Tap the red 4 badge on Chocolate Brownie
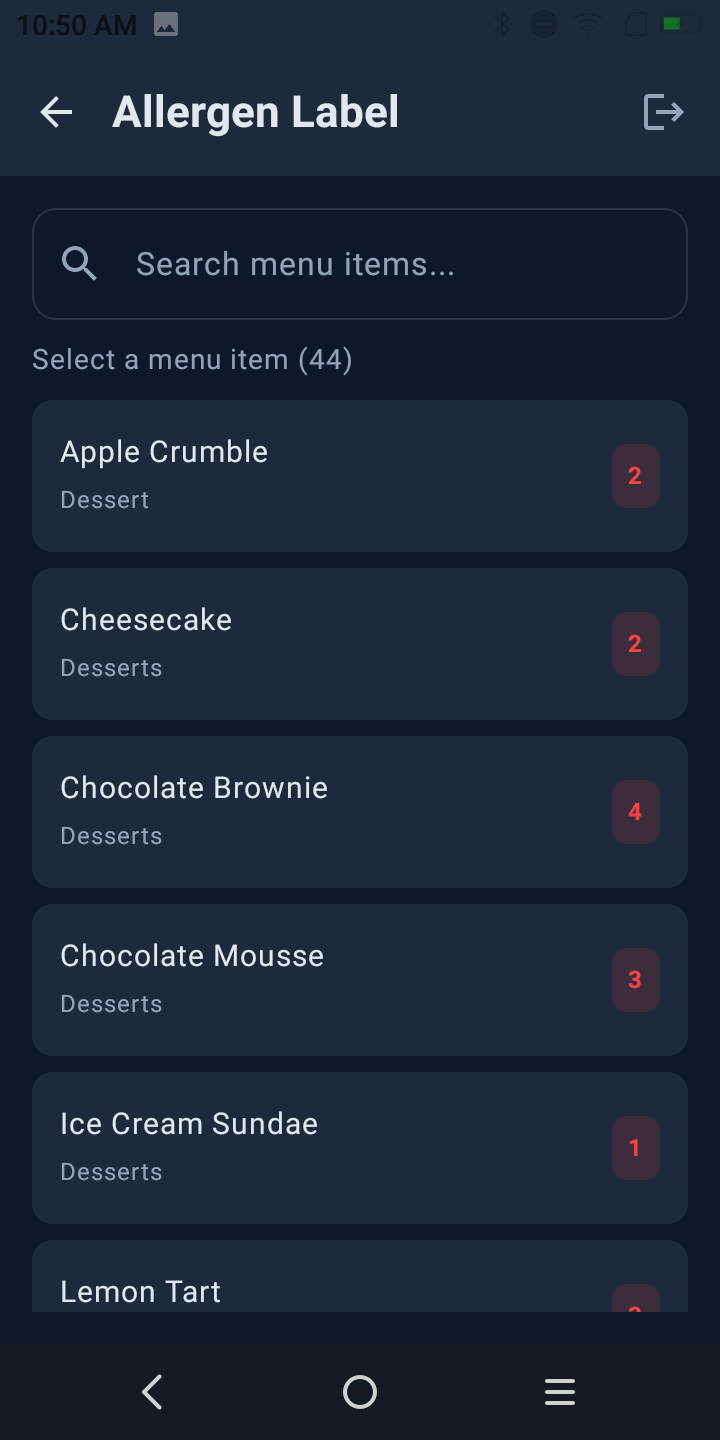Image resolution: width=720 pixels, height=1440 pixels. pyautogui.click(x=635, y=811)
